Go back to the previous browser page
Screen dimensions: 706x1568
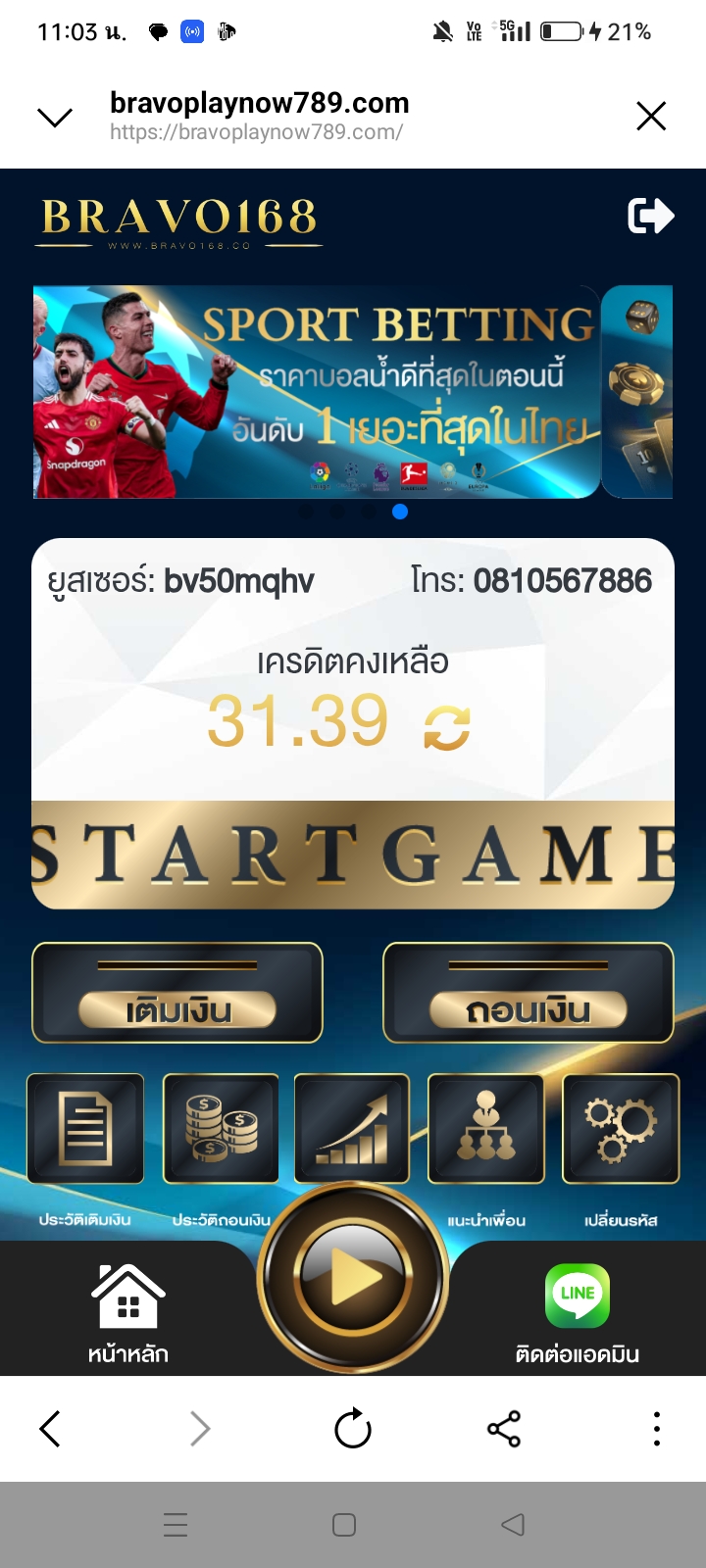pyautogui.click(x=50, y=1429)
